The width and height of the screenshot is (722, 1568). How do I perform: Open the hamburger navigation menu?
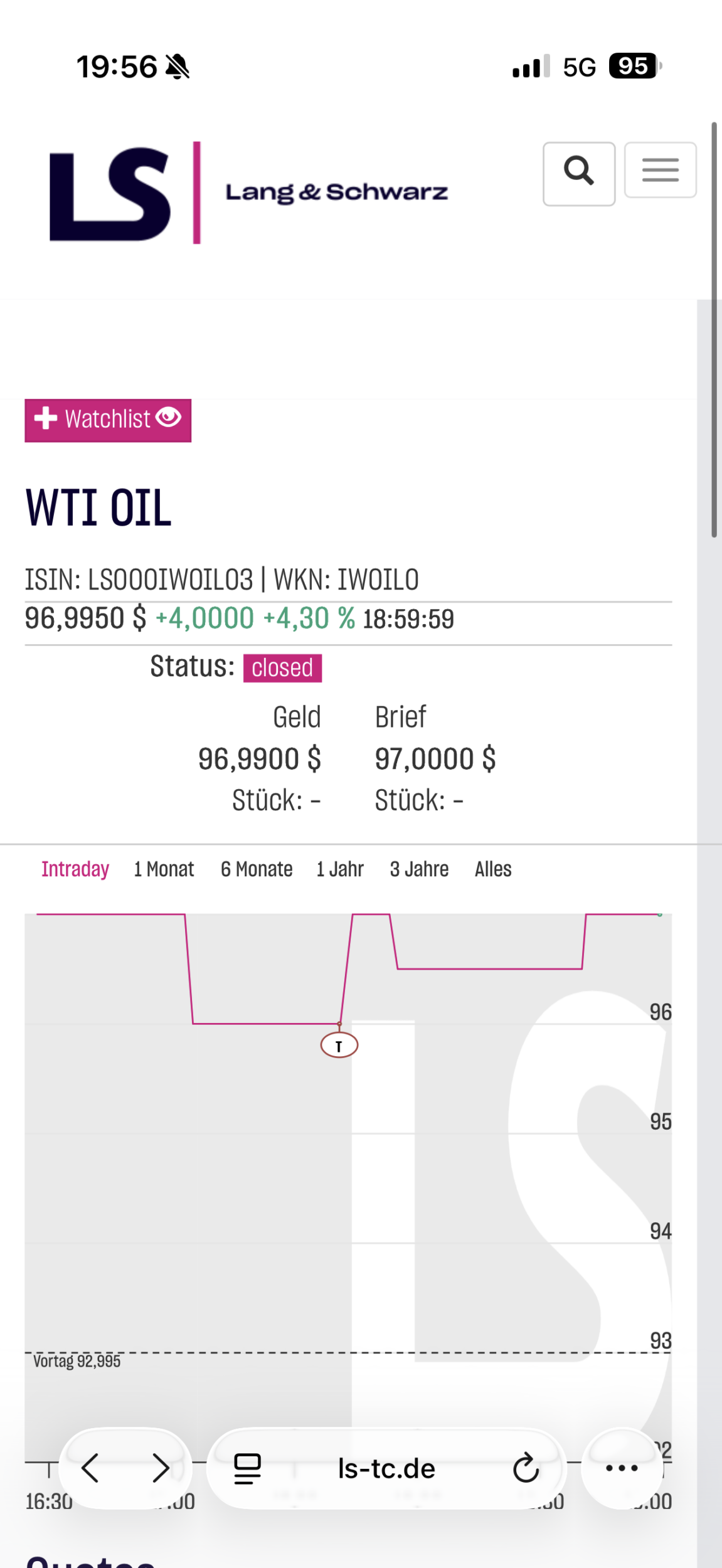point(660,170)
